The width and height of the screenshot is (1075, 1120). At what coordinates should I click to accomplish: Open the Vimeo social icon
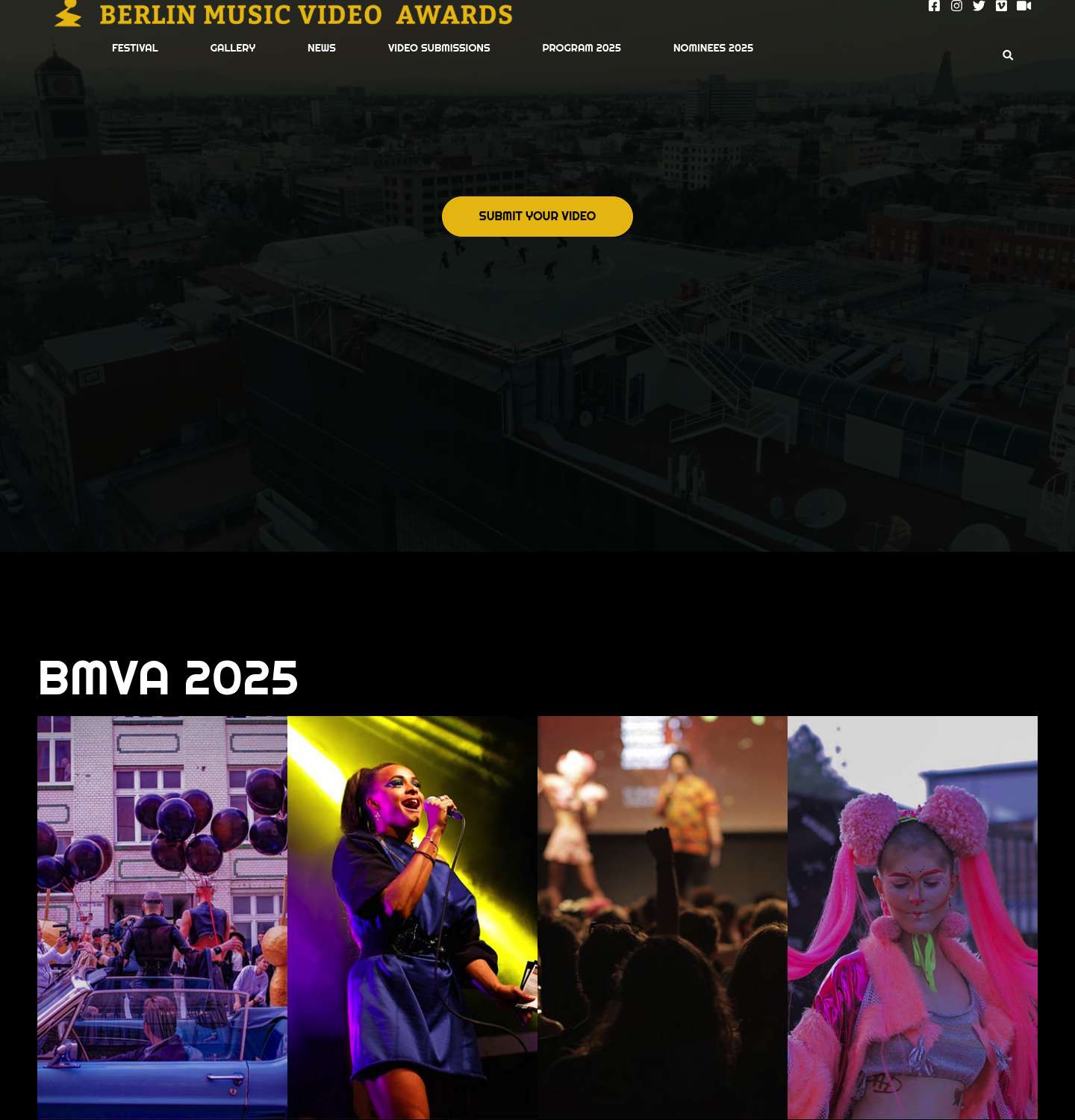(x=1001, y=6)
